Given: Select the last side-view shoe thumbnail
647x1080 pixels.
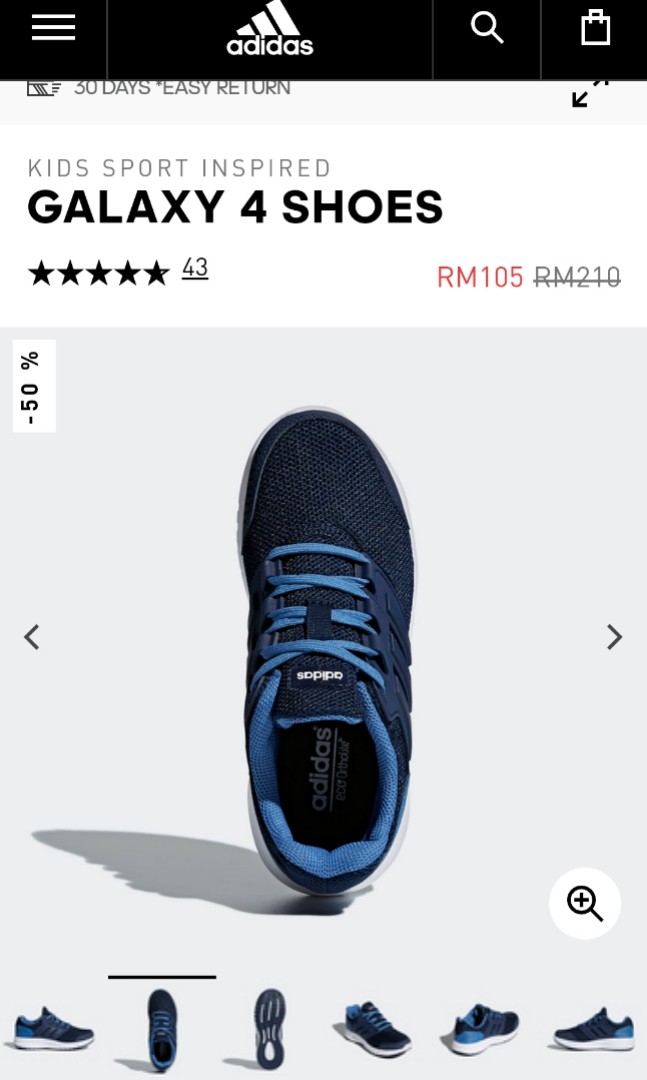Looking at the screenshot, I should (593, 1029).
